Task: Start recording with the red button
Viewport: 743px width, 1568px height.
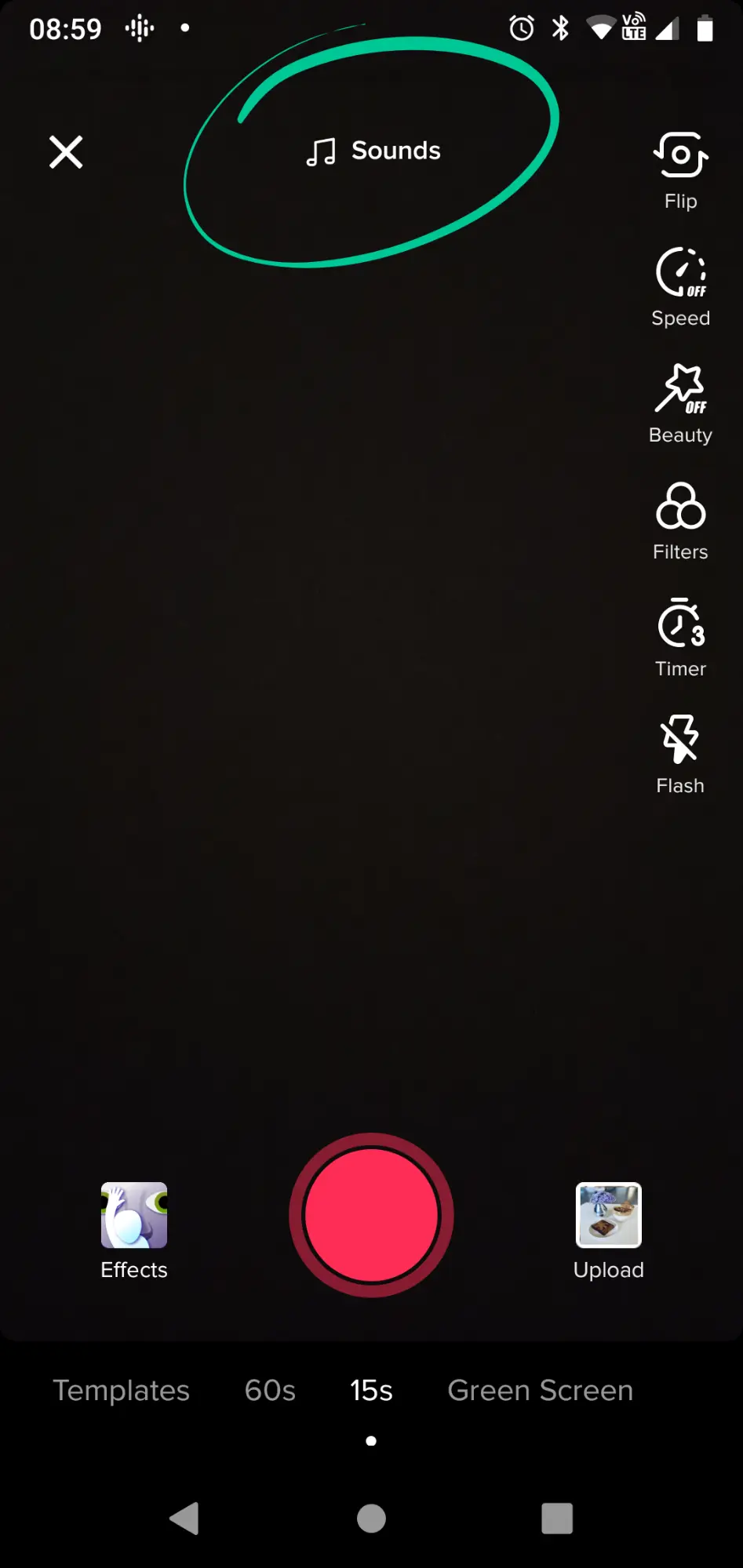Action: pos(371,1214)
